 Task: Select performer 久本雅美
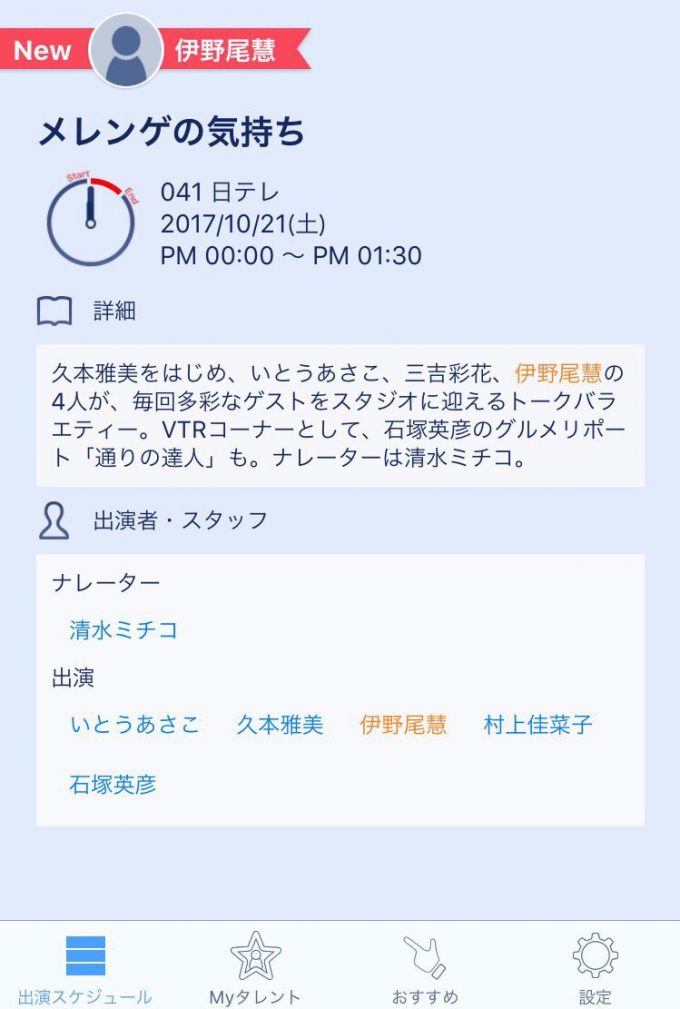[280, 725]
